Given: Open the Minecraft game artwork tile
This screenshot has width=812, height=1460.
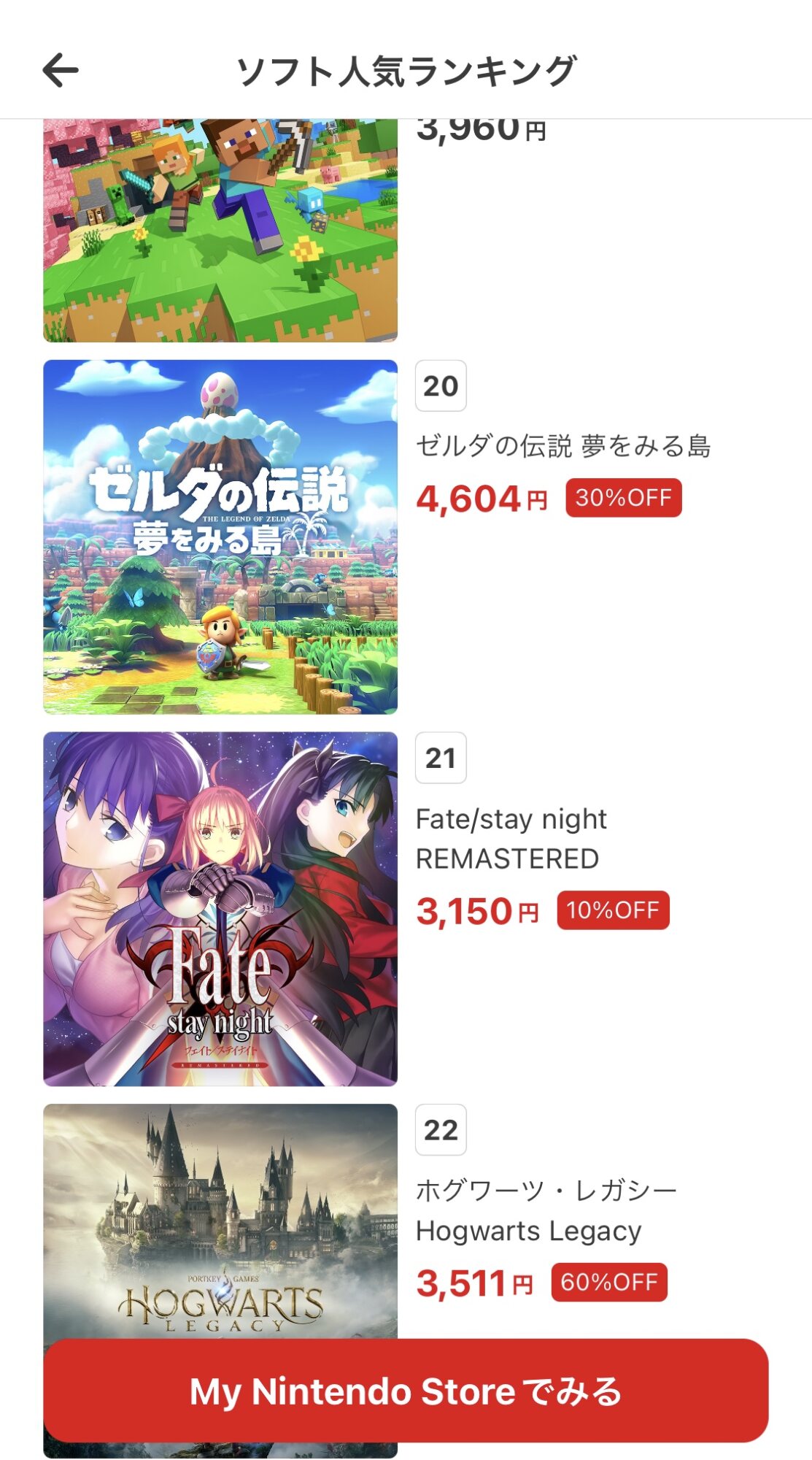Looking at the screenshot, I should click(220, 230).
